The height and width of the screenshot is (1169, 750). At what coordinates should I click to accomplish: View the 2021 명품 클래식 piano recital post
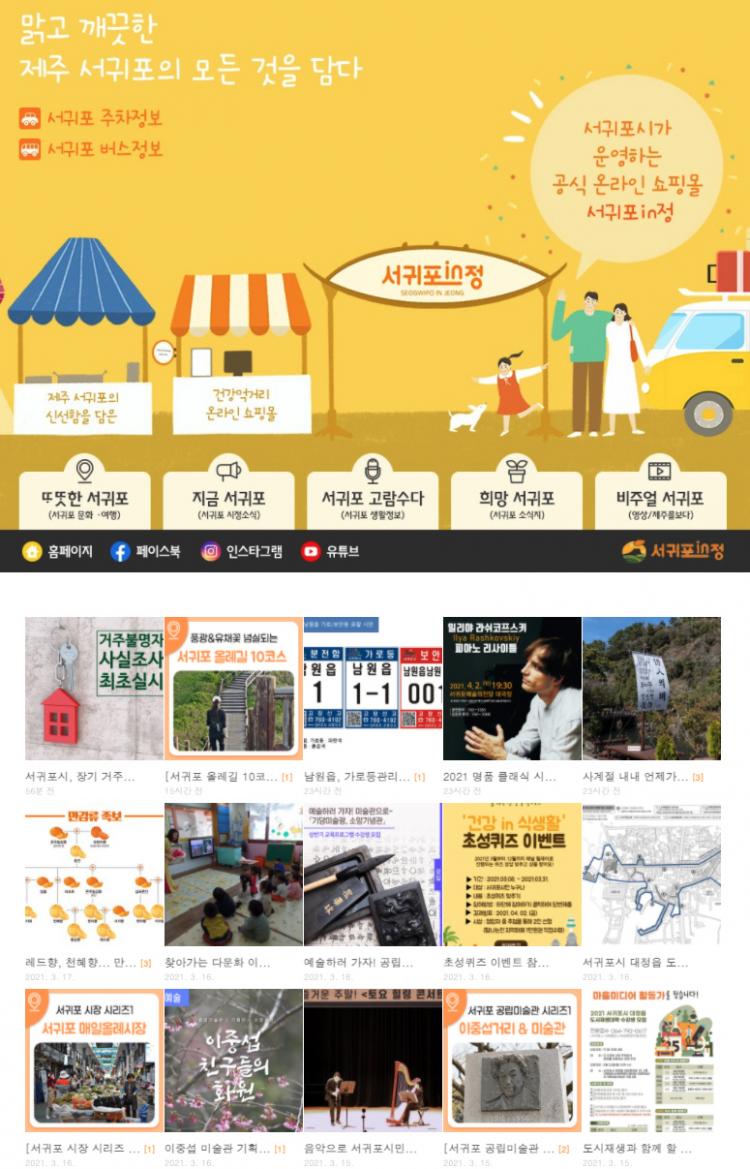click(x=512, y=687)
